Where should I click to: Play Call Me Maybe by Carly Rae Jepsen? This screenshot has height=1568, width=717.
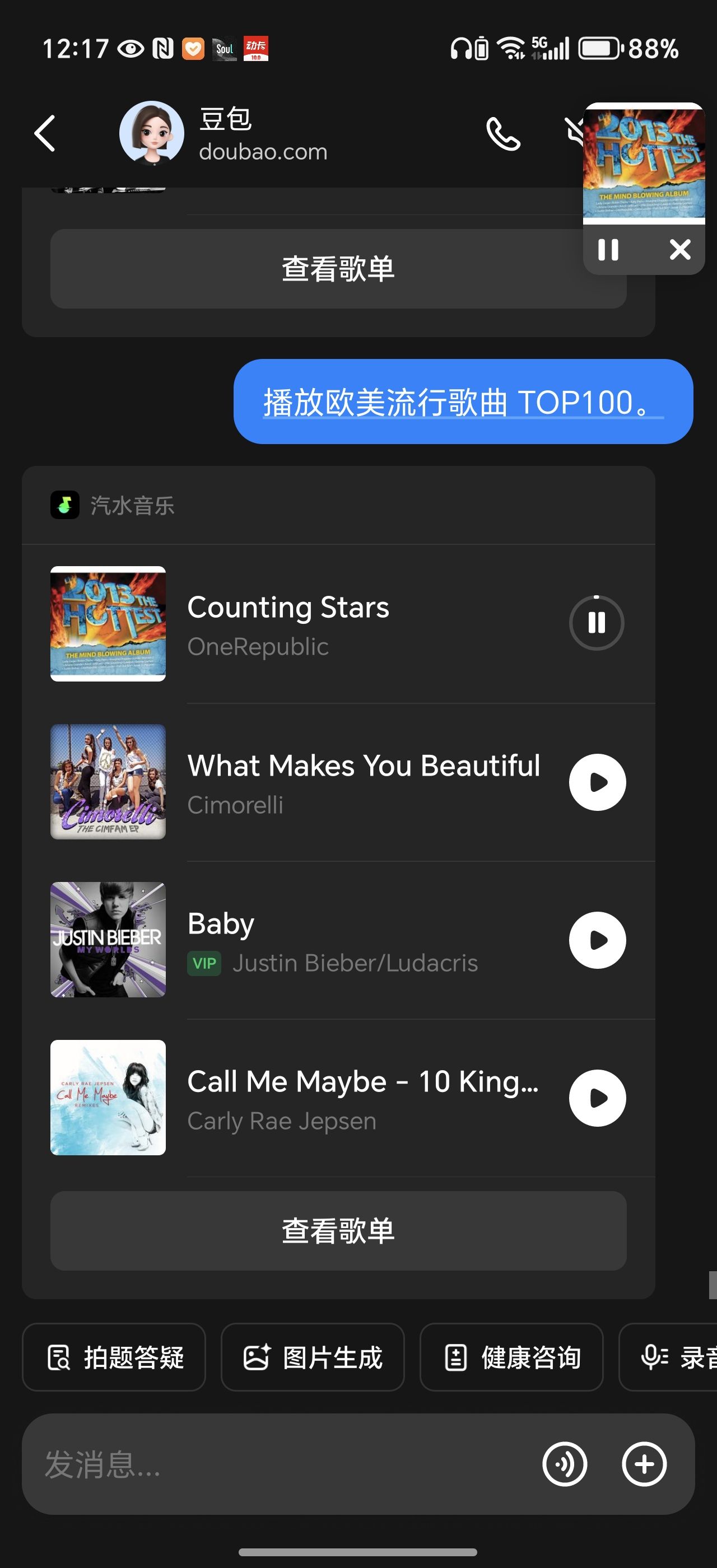(x=597, y=1098)
